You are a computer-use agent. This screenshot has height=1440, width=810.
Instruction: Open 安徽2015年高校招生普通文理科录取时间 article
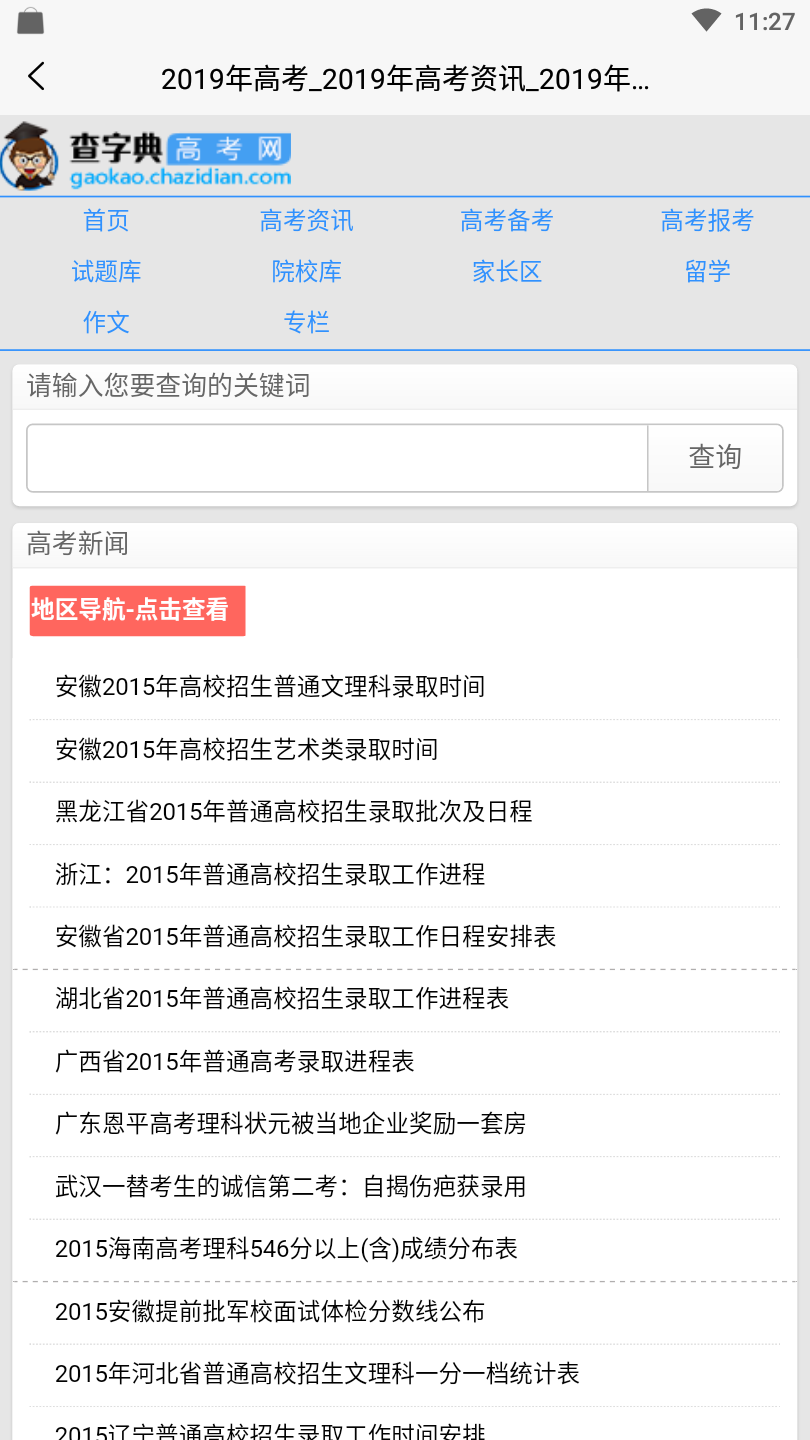(x=270, y=687)
